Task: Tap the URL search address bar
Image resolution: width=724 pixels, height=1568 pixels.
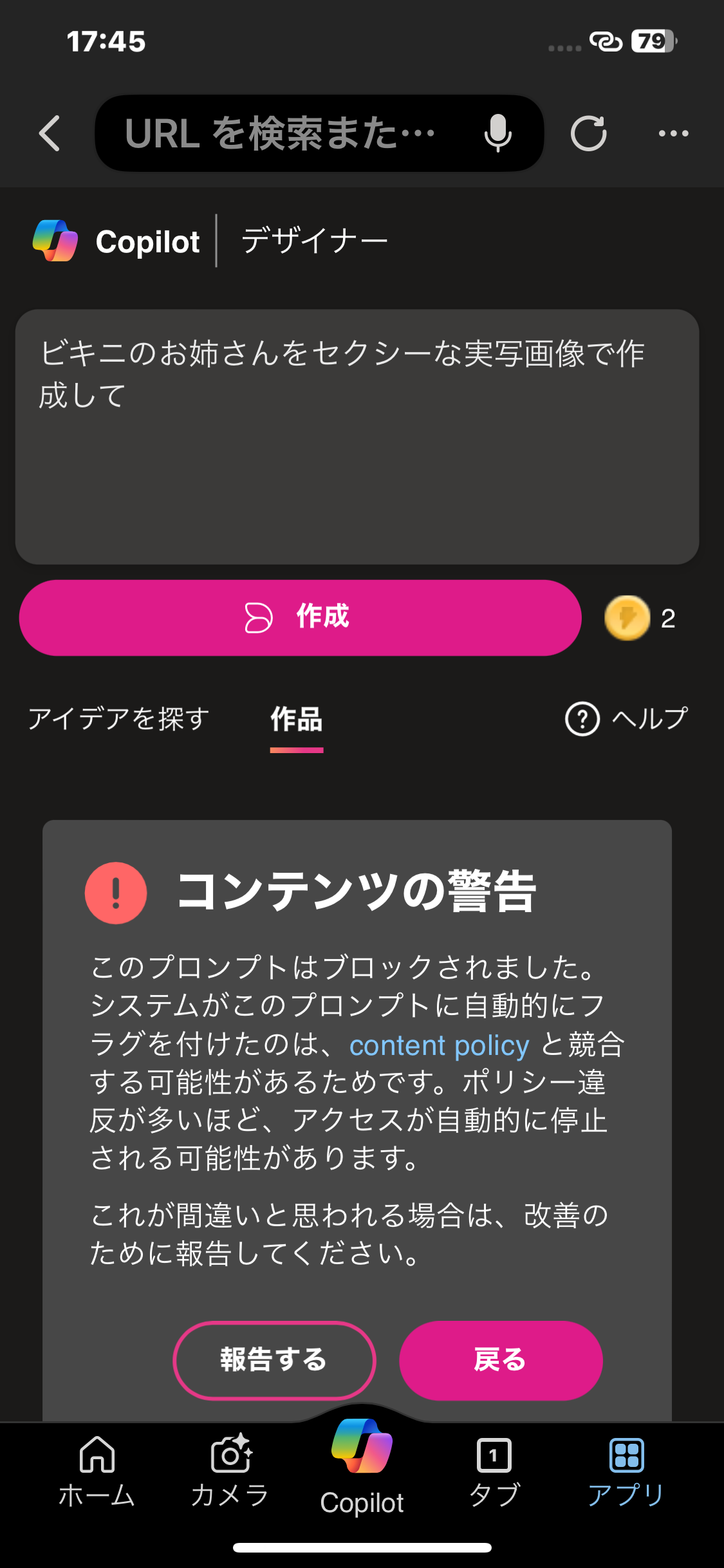Action: pyautogui.click(x=280, y=134)
